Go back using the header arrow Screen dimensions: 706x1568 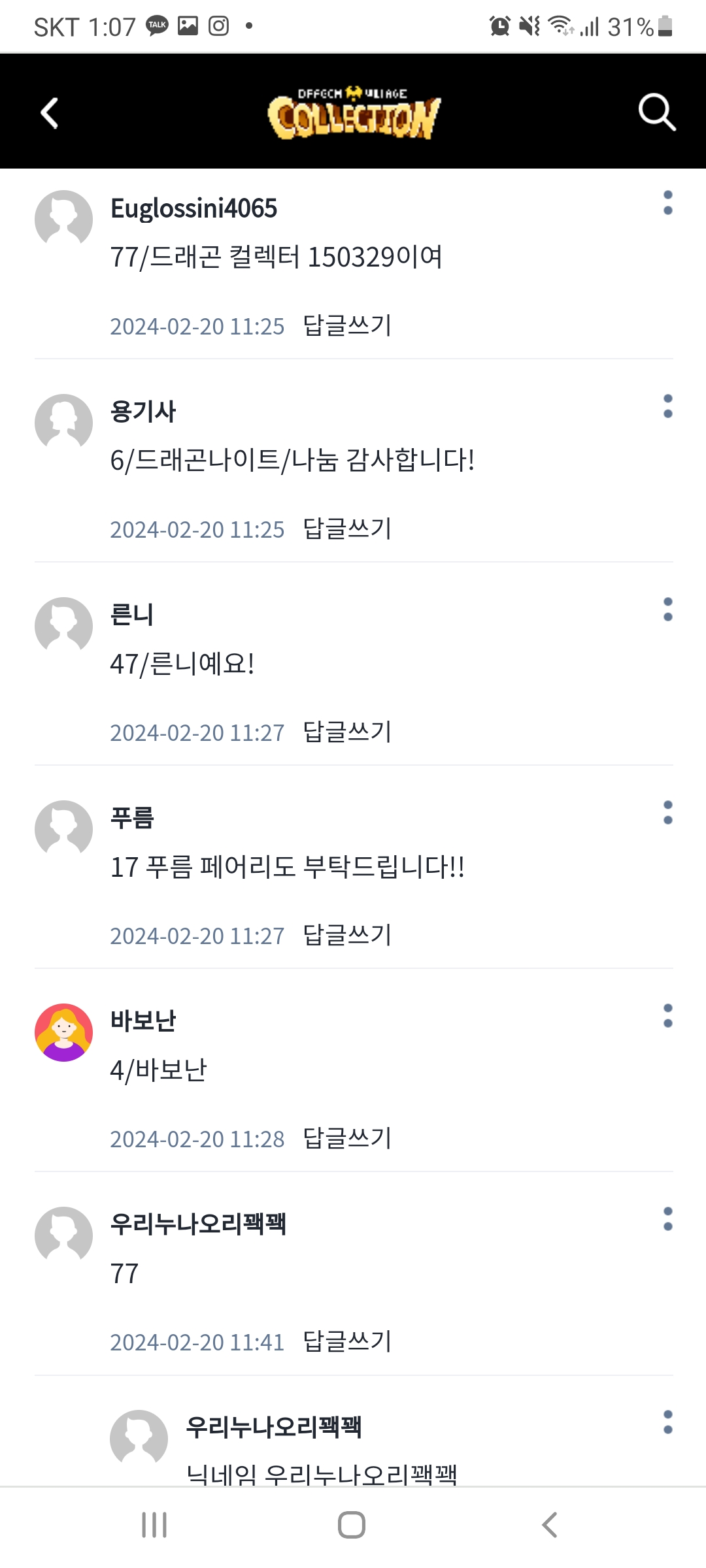50,113
